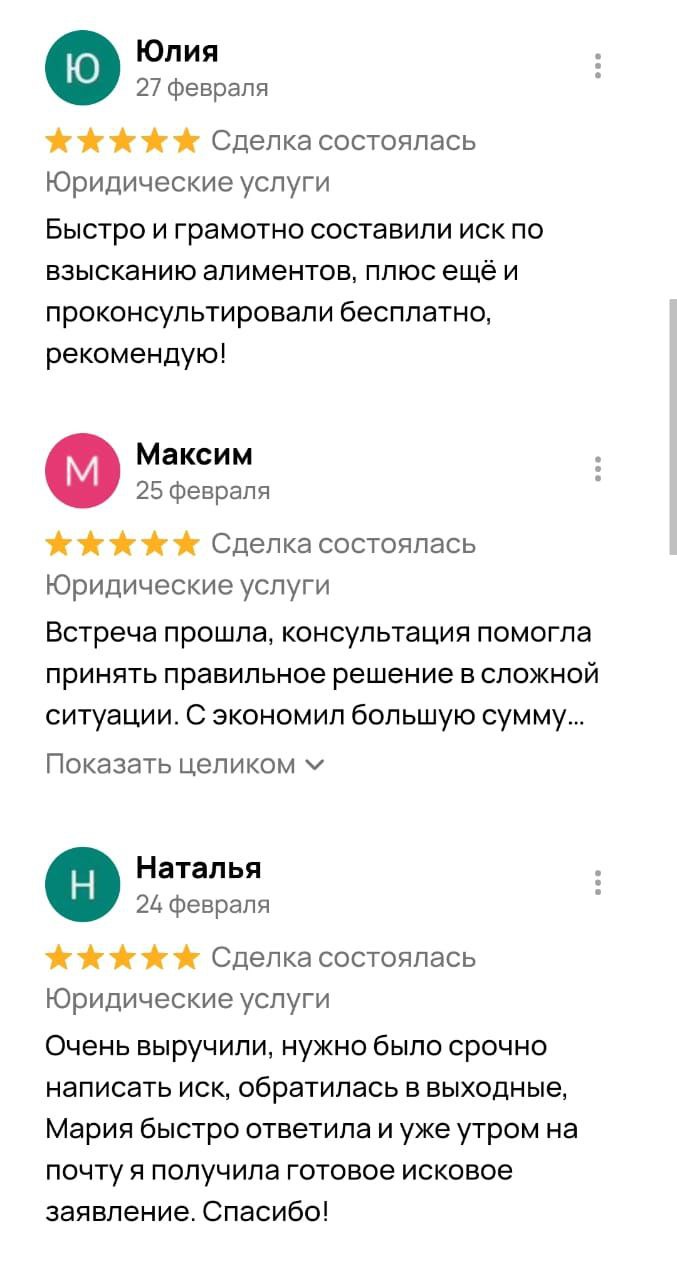The height and width of the screenshot is (1280, 677).
Task: Open the overflow menu on Наталья's review
Action: pyautogui.click(x=597, y=883)
